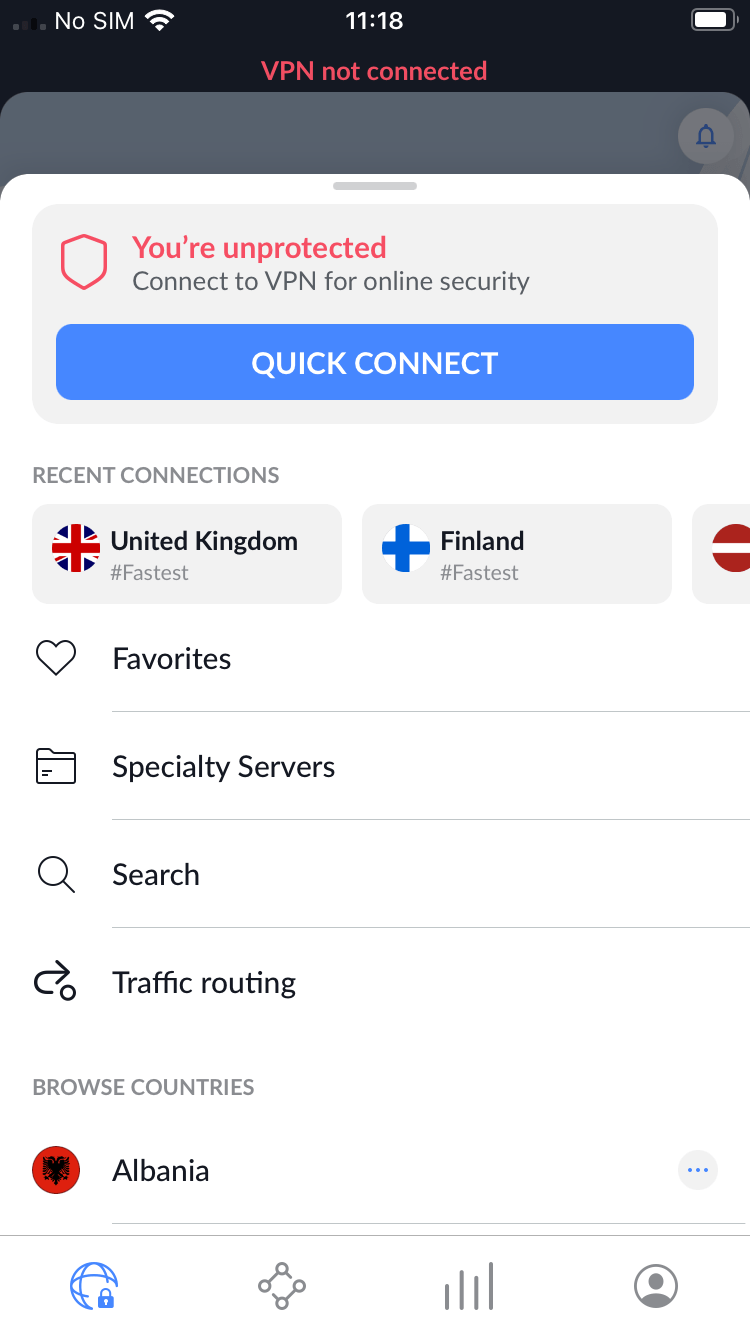Select the Finland #Fastest card
Viewport: 750px width, 1334px height.
coord(516,553)
